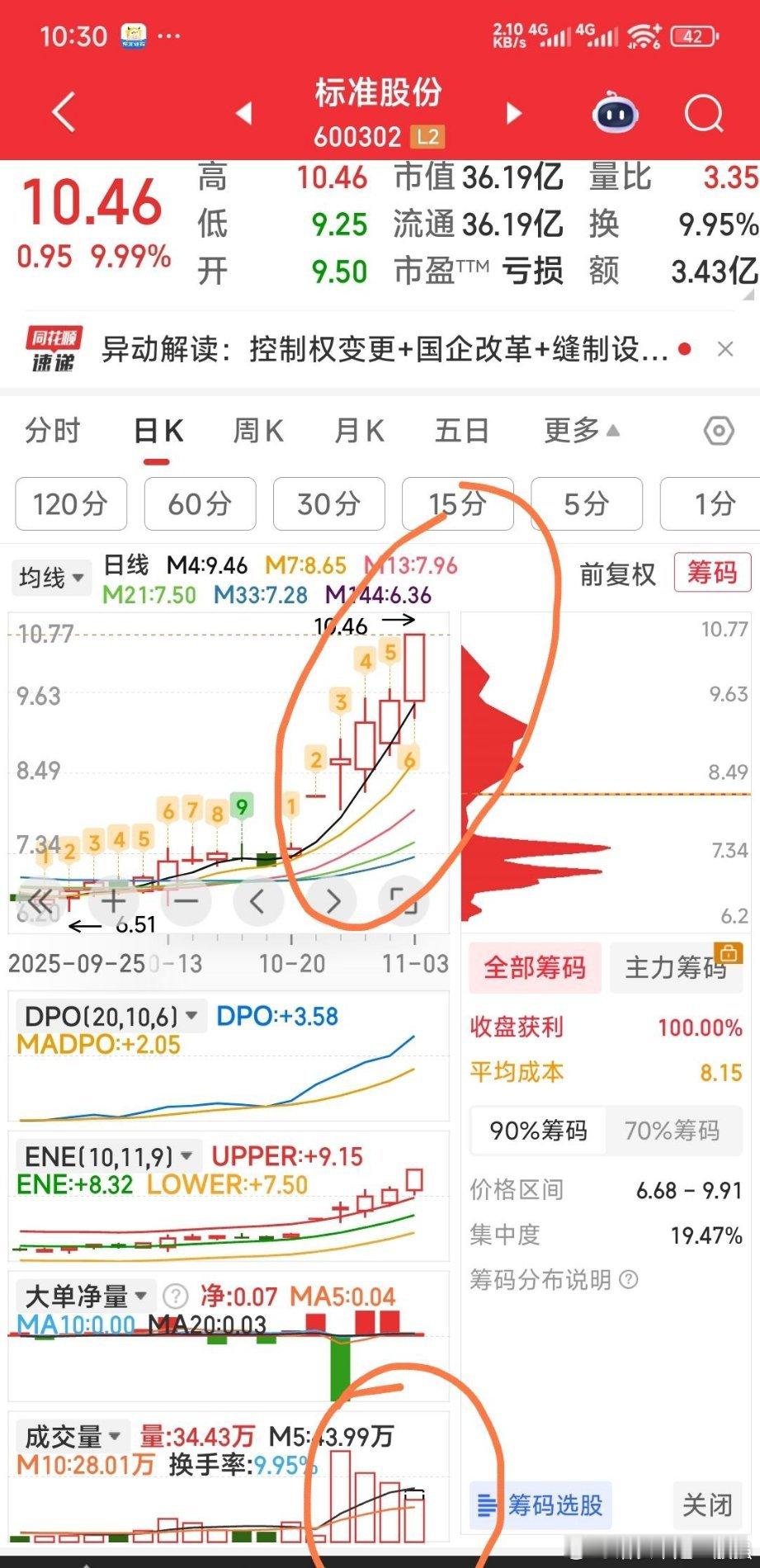760x1568 pixels.
Task: Open the stock search icon
Action: coord(703,114)
